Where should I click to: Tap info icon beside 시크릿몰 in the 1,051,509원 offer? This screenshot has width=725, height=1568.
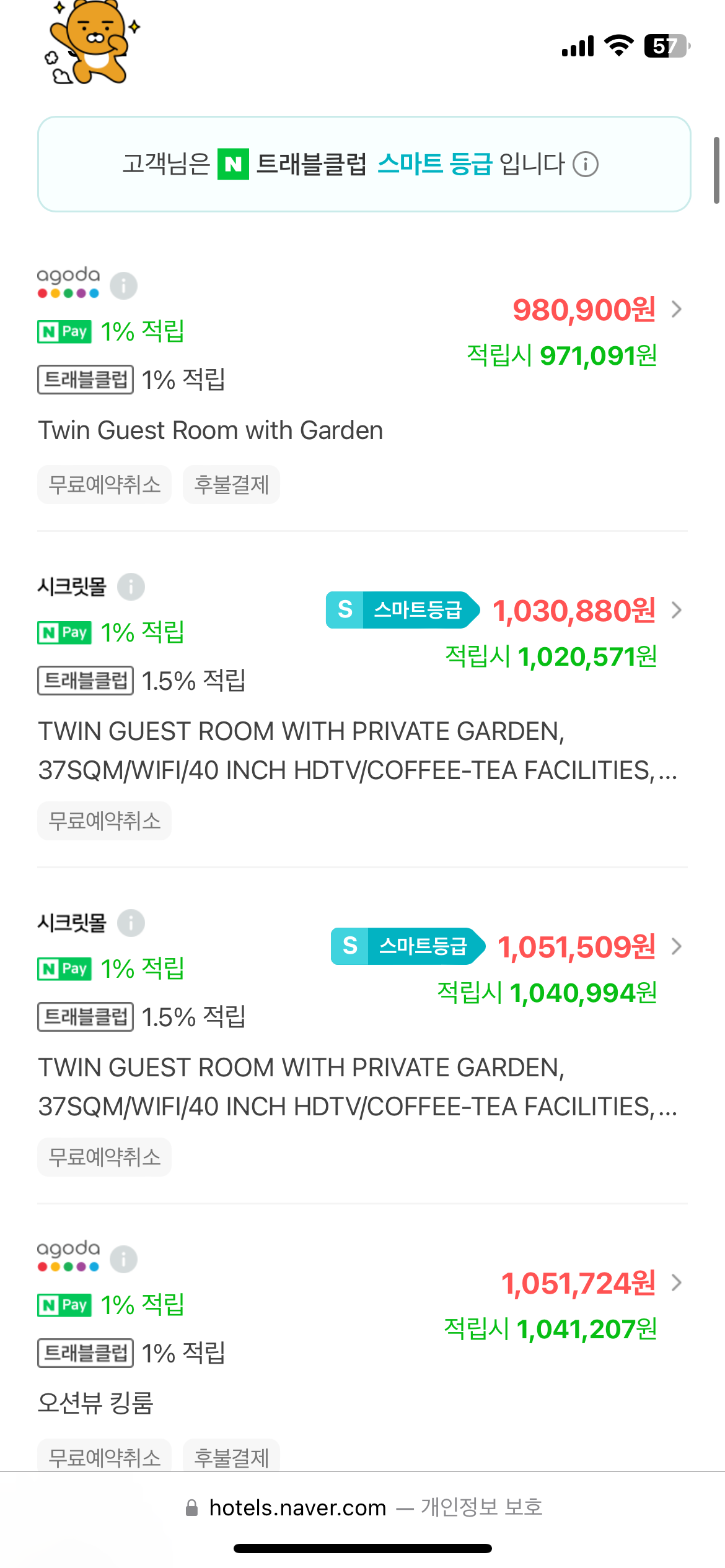coord(131,923)
